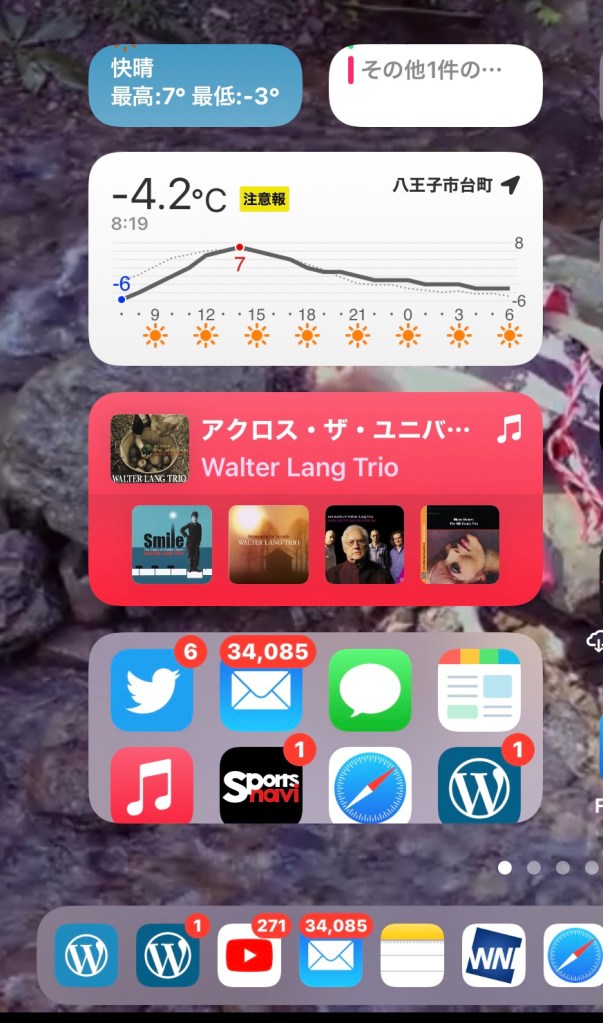Open Mail in the app folder widget
The image size is (603, 1023).
[x=261, y=690]
